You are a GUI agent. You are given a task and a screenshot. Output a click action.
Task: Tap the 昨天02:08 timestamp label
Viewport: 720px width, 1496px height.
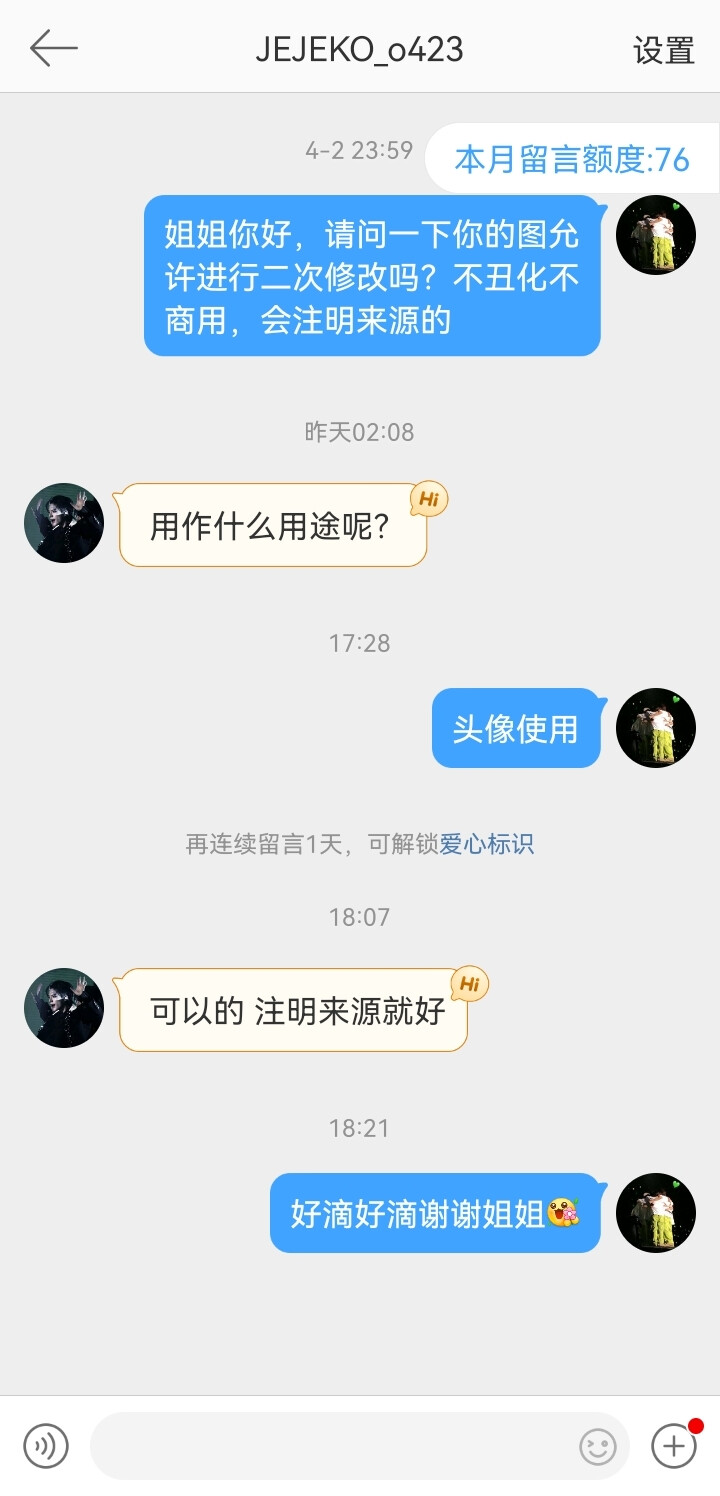pyautogui.click(x=360, y=432)
